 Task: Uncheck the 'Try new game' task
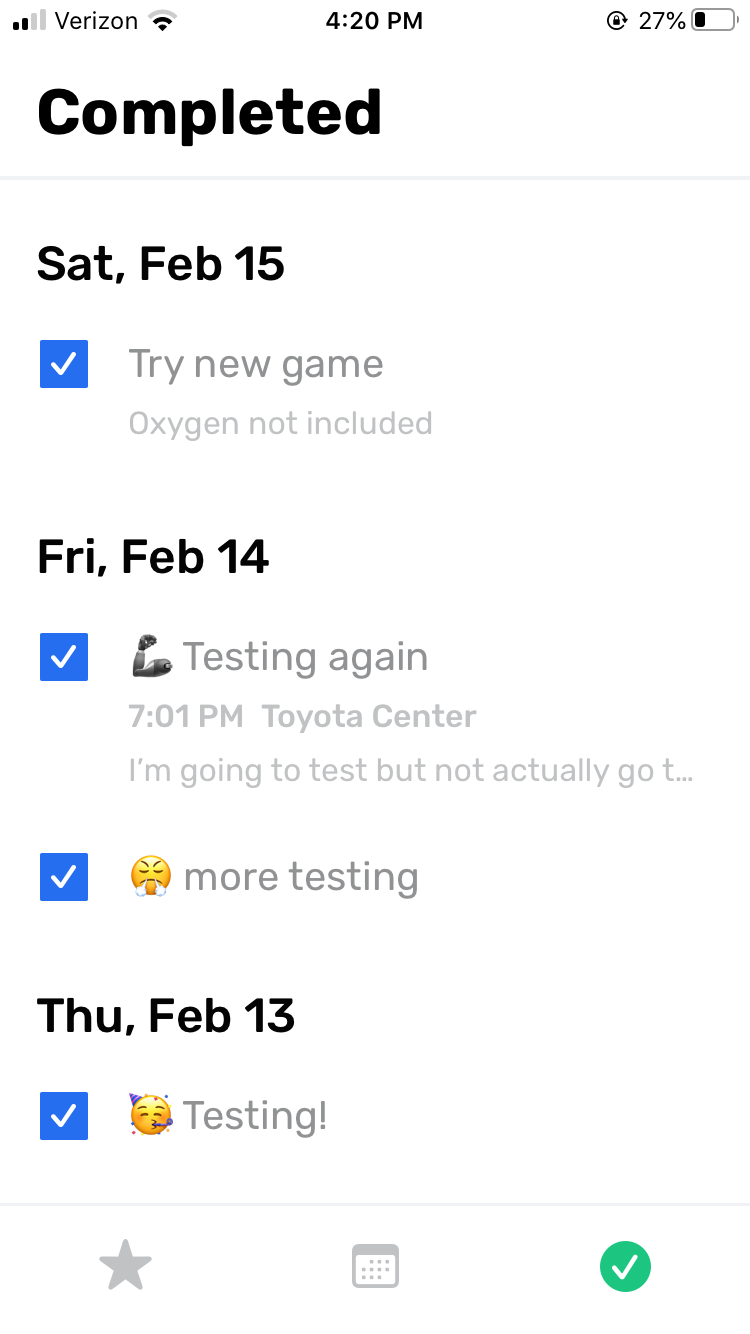coord(64,364)
